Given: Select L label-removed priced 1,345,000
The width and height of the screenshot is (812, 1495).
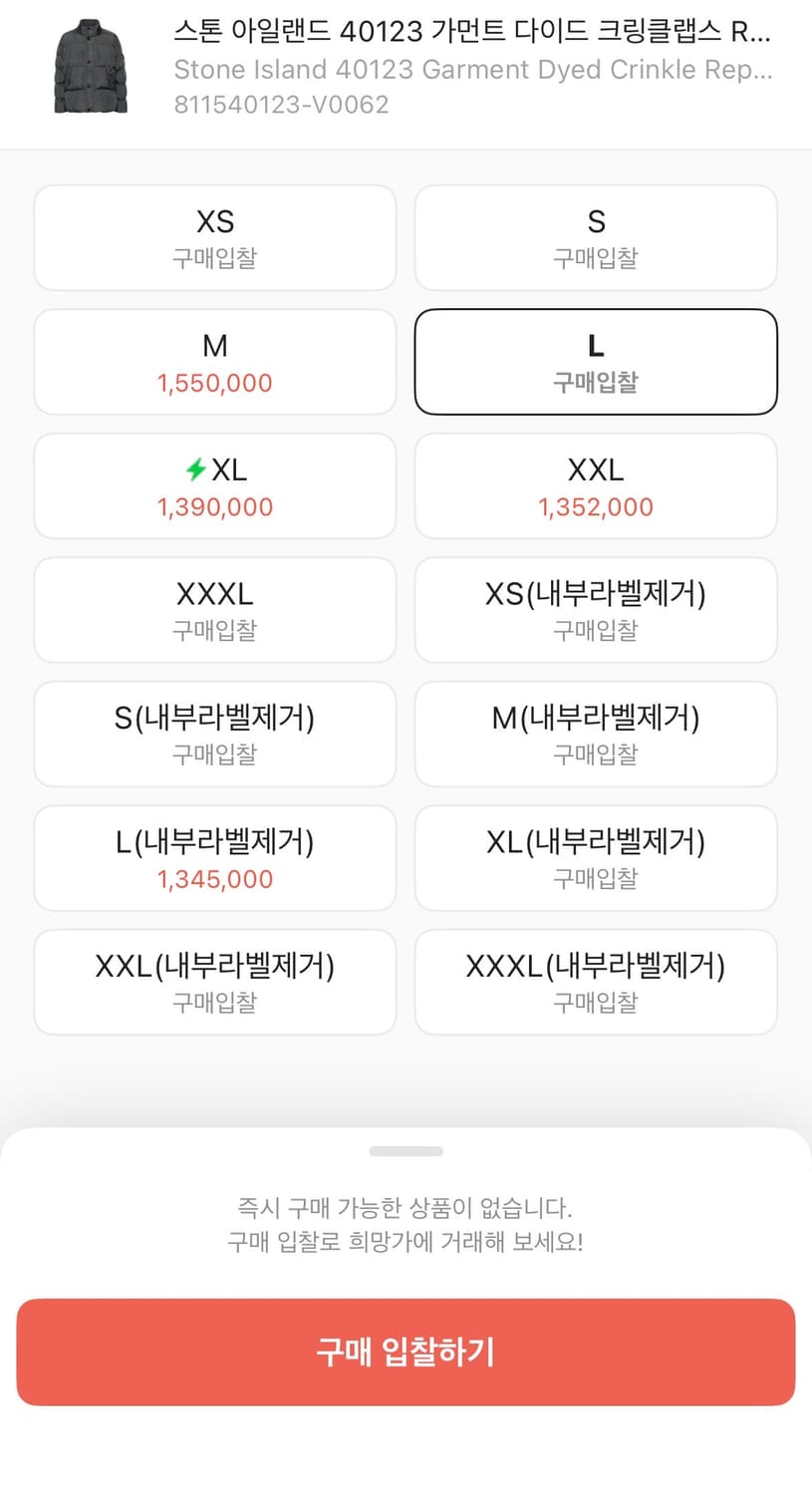Looking at the screenshot, I should pyautogui.click(x=214, y=858).
